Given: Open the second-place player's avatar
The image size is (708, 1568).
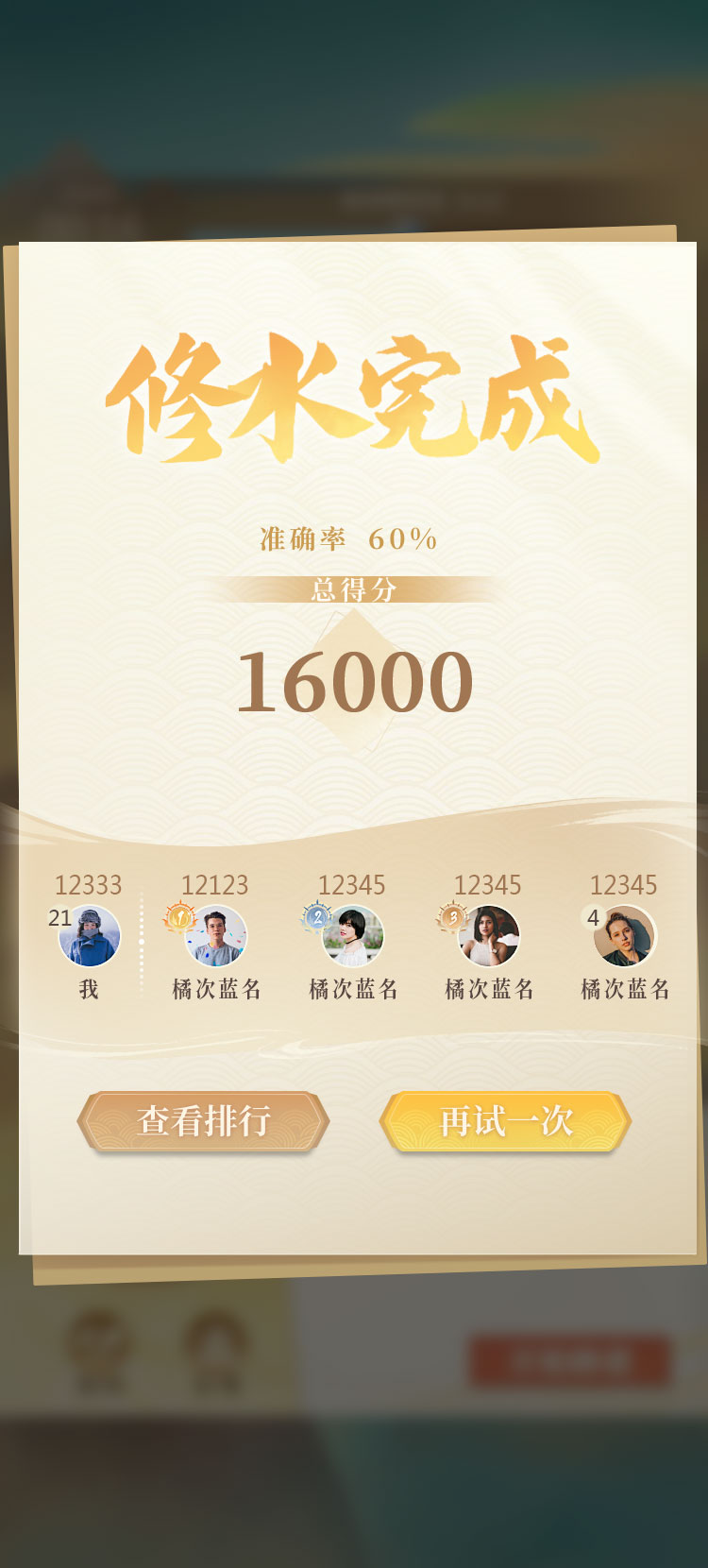Looking at the screenshot, I should tap(353, 936).
